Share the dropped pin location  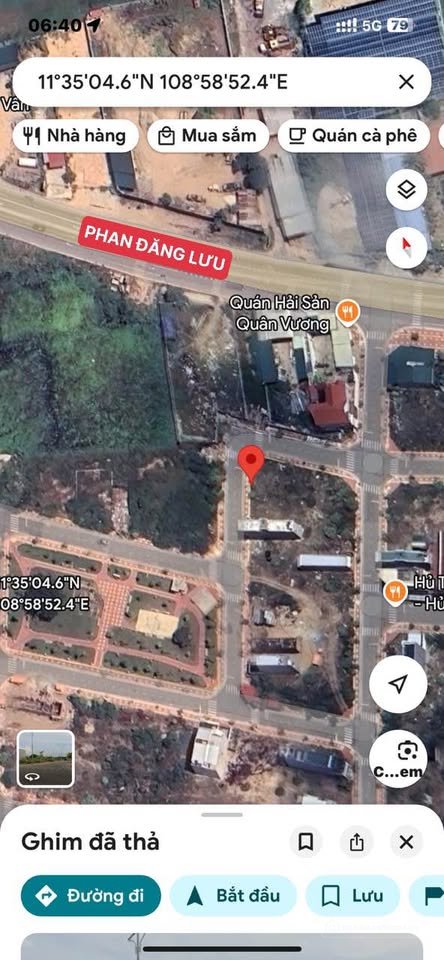point(356,842)
